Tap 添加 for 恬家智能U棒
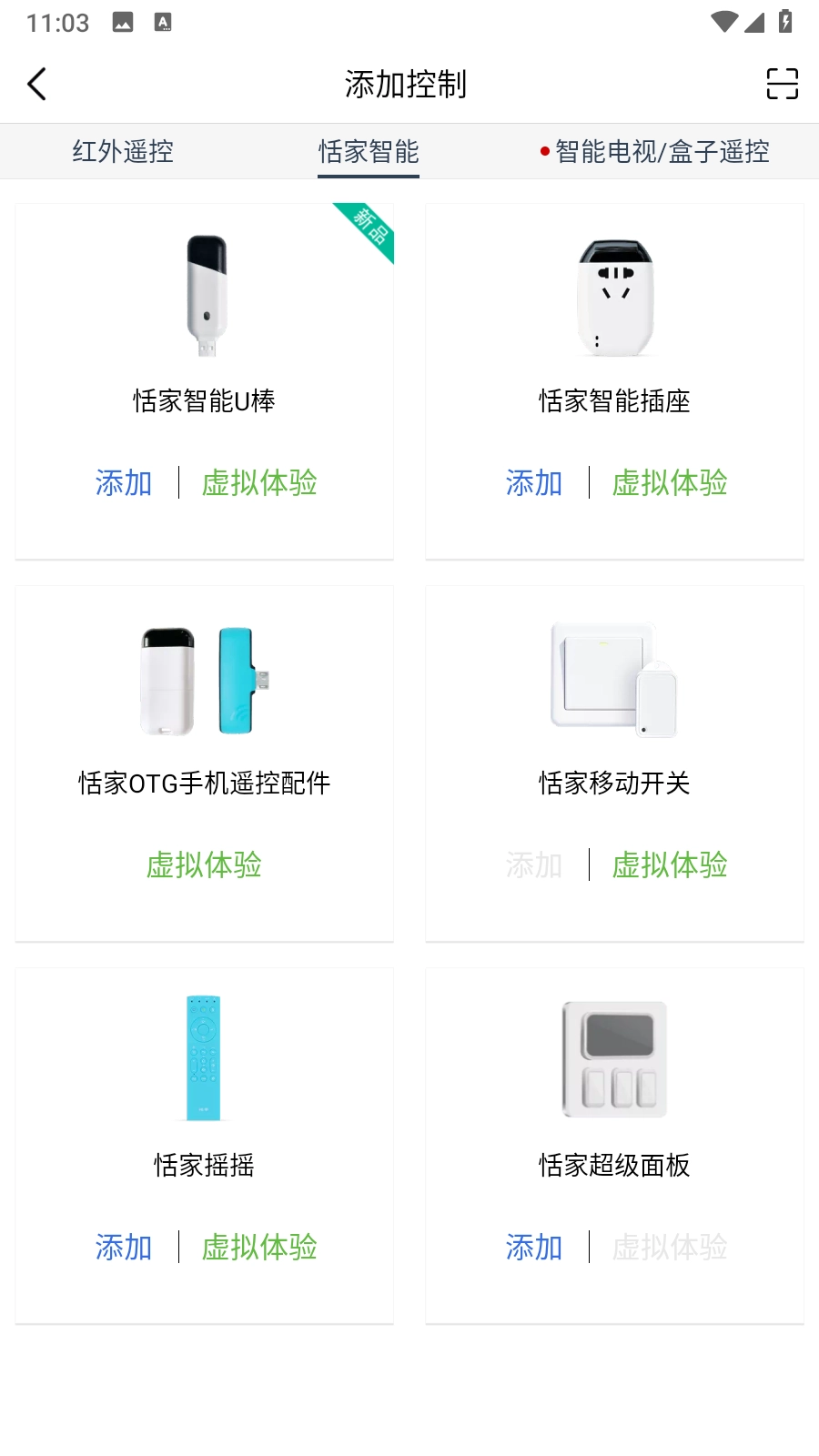 124,482
